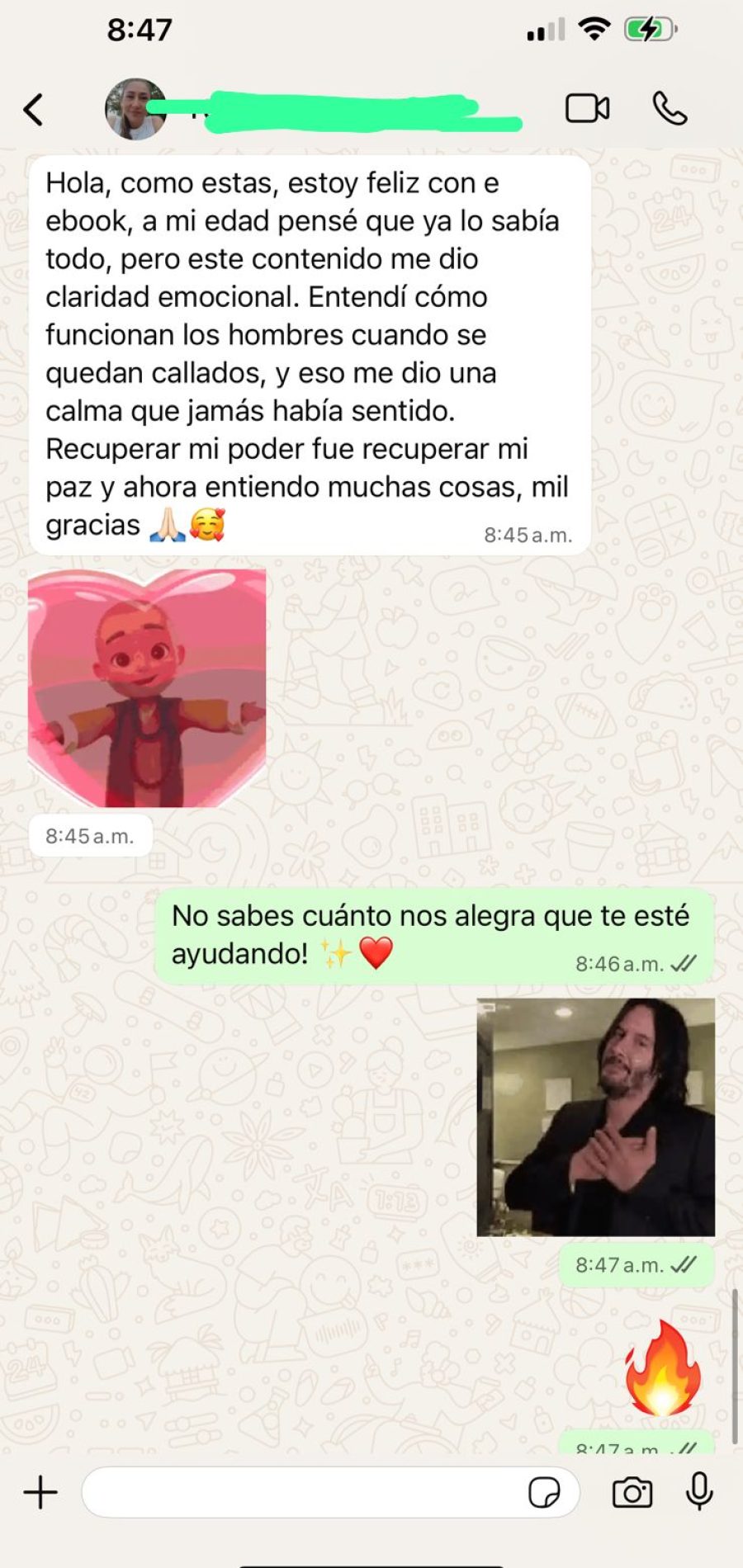Open the contact's profile photo
Image resolution: width=743 pixels, height=1568 pixels.
pyautogui.click(x=135, y=109)
